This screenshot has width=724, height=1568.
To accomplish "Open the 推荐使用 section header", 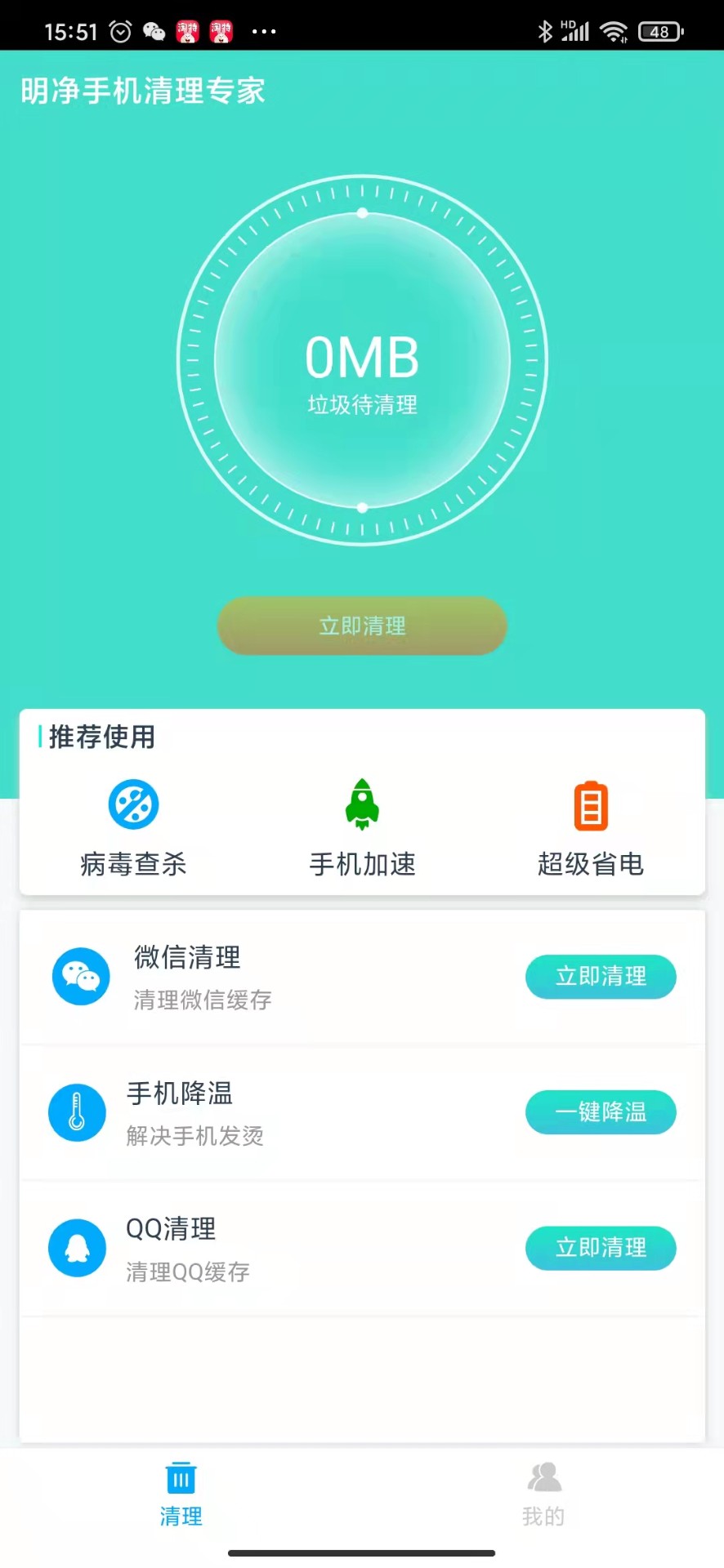I will (x=100, y=737).
